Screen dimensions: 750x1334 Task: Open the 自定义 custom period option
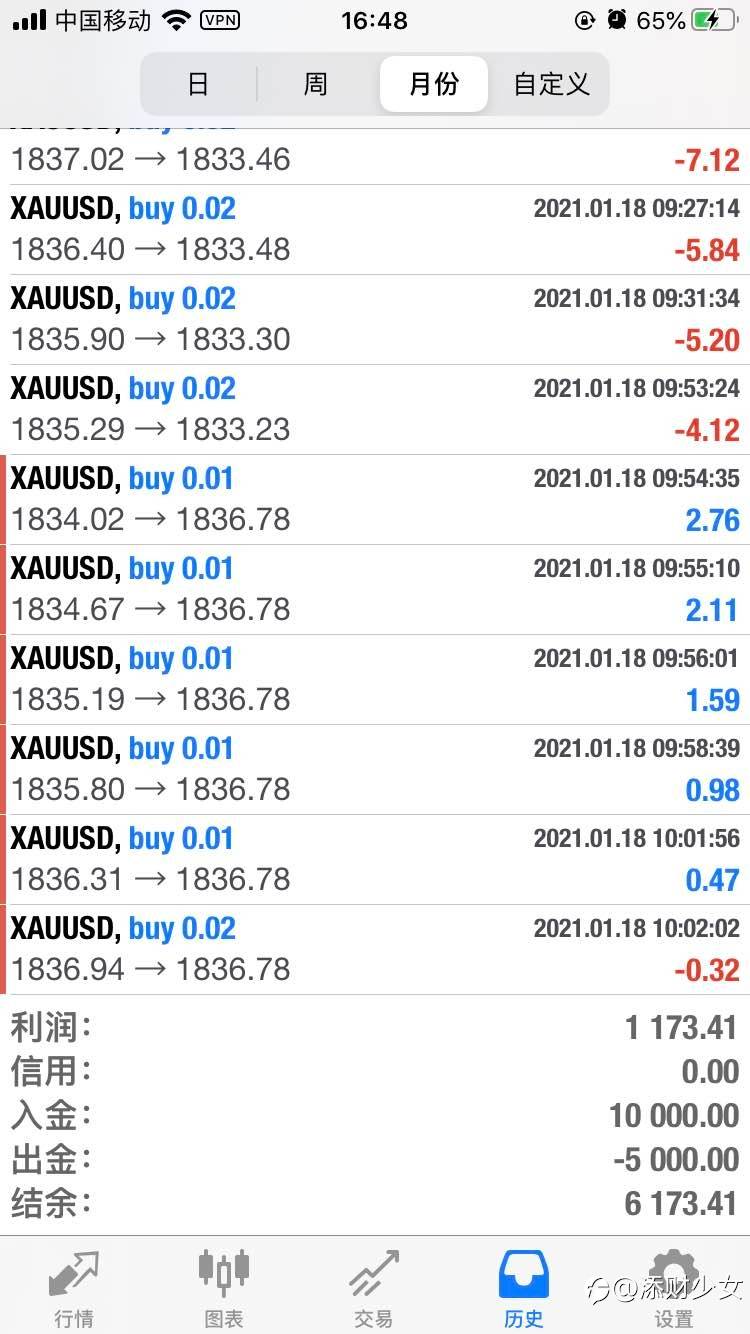(551, 84)
